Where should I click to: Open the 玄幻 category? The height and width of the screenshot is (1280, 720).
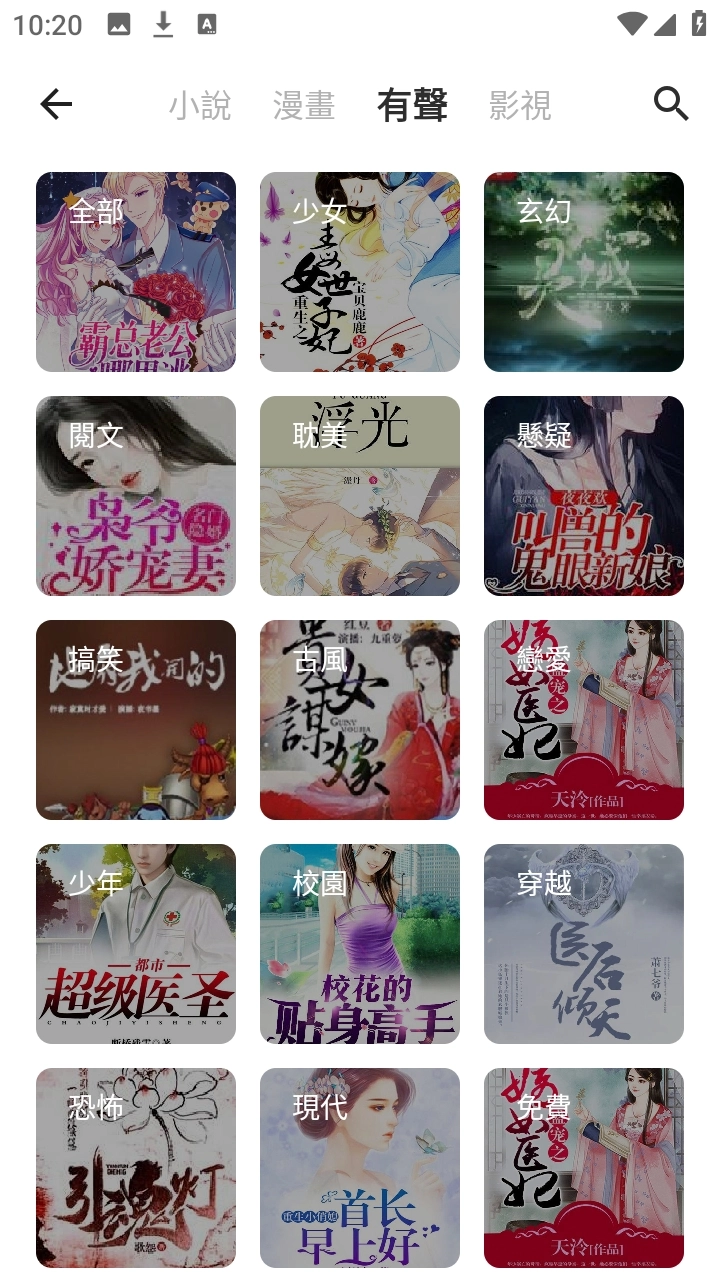pyautogui.click(x=584, y=272)
